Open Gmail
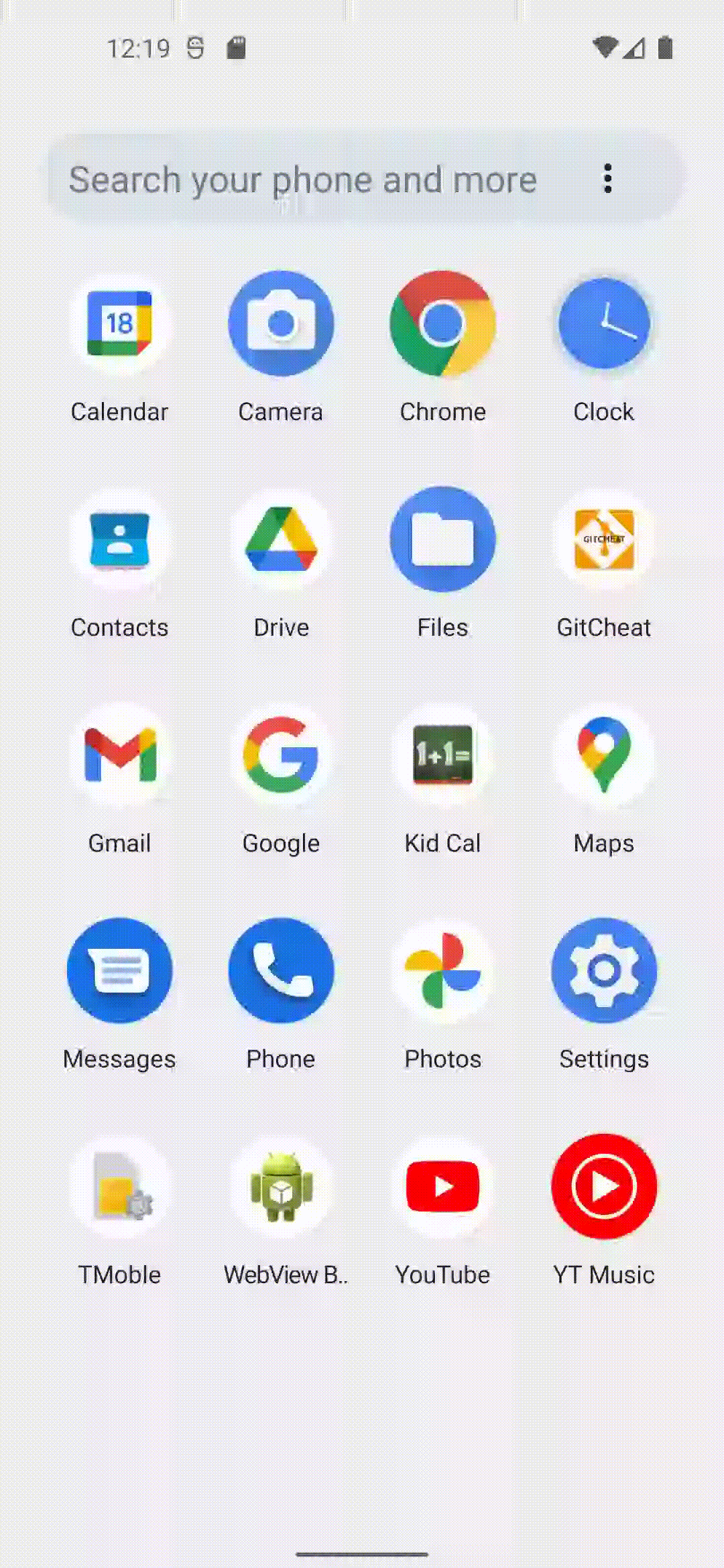The image size is (724, 1568). coord(120,755)
